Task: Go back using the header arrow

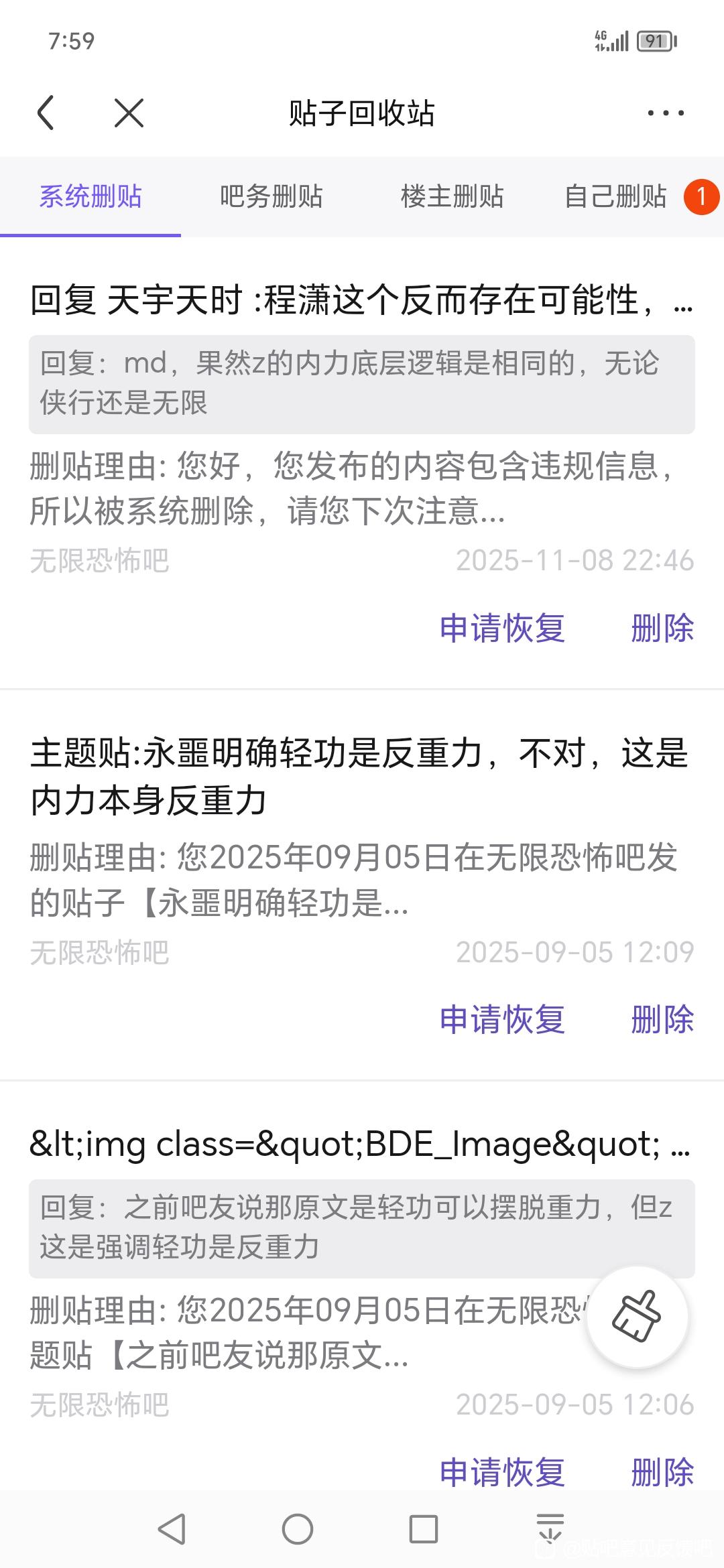Action: tap(46, 113)
